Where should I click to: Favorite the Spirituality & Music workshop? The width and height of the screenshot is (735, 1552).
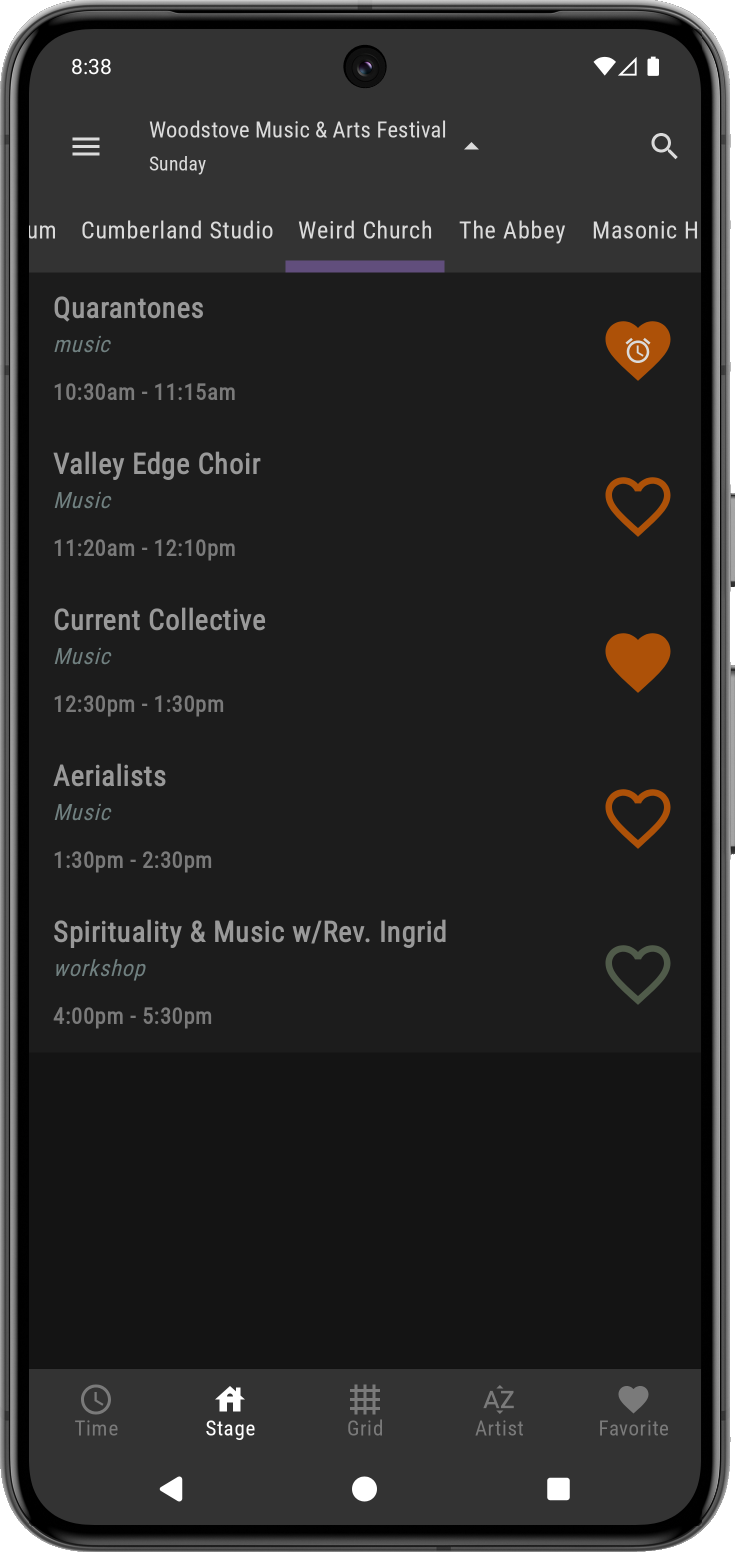[x=637, y=974]
